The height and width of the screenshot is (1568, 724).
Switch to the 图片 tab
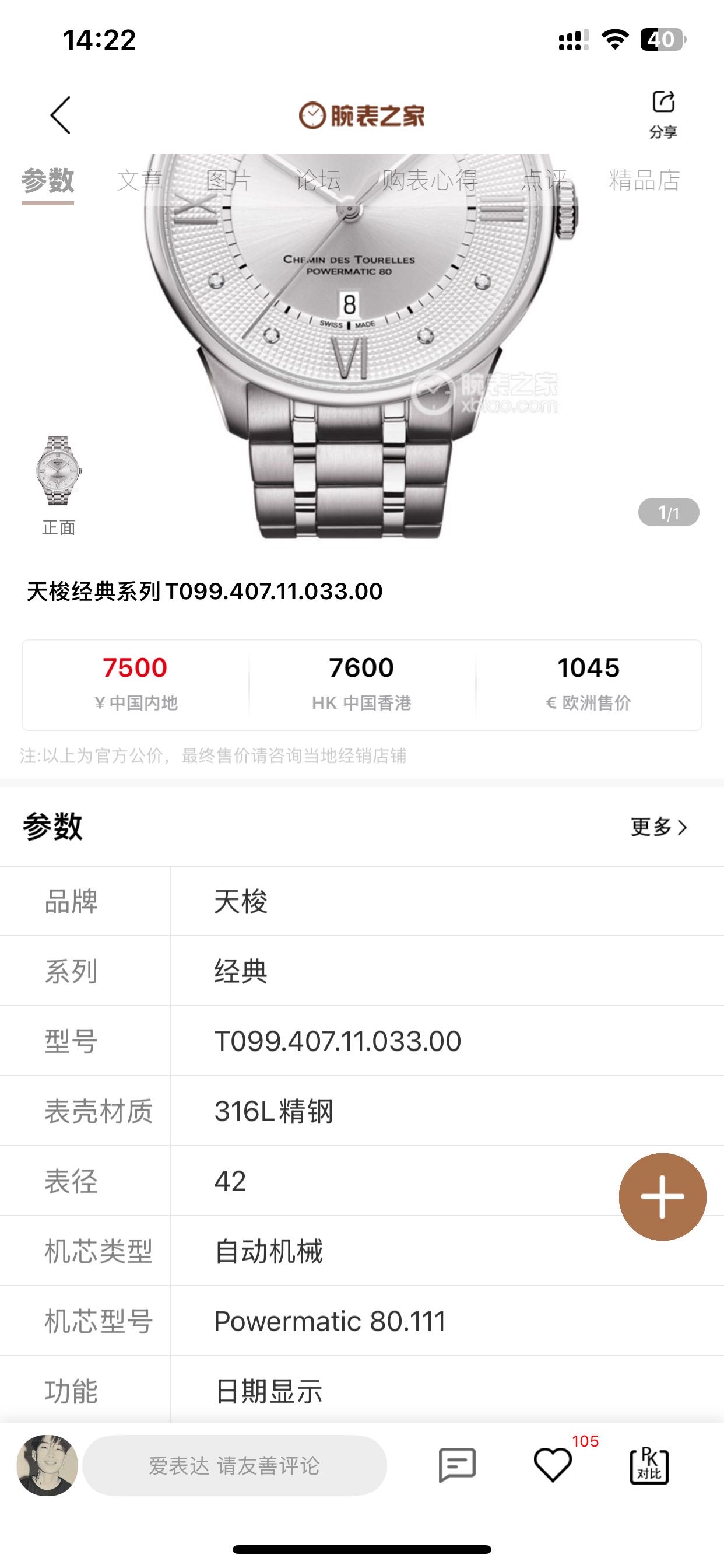[228, 180]
